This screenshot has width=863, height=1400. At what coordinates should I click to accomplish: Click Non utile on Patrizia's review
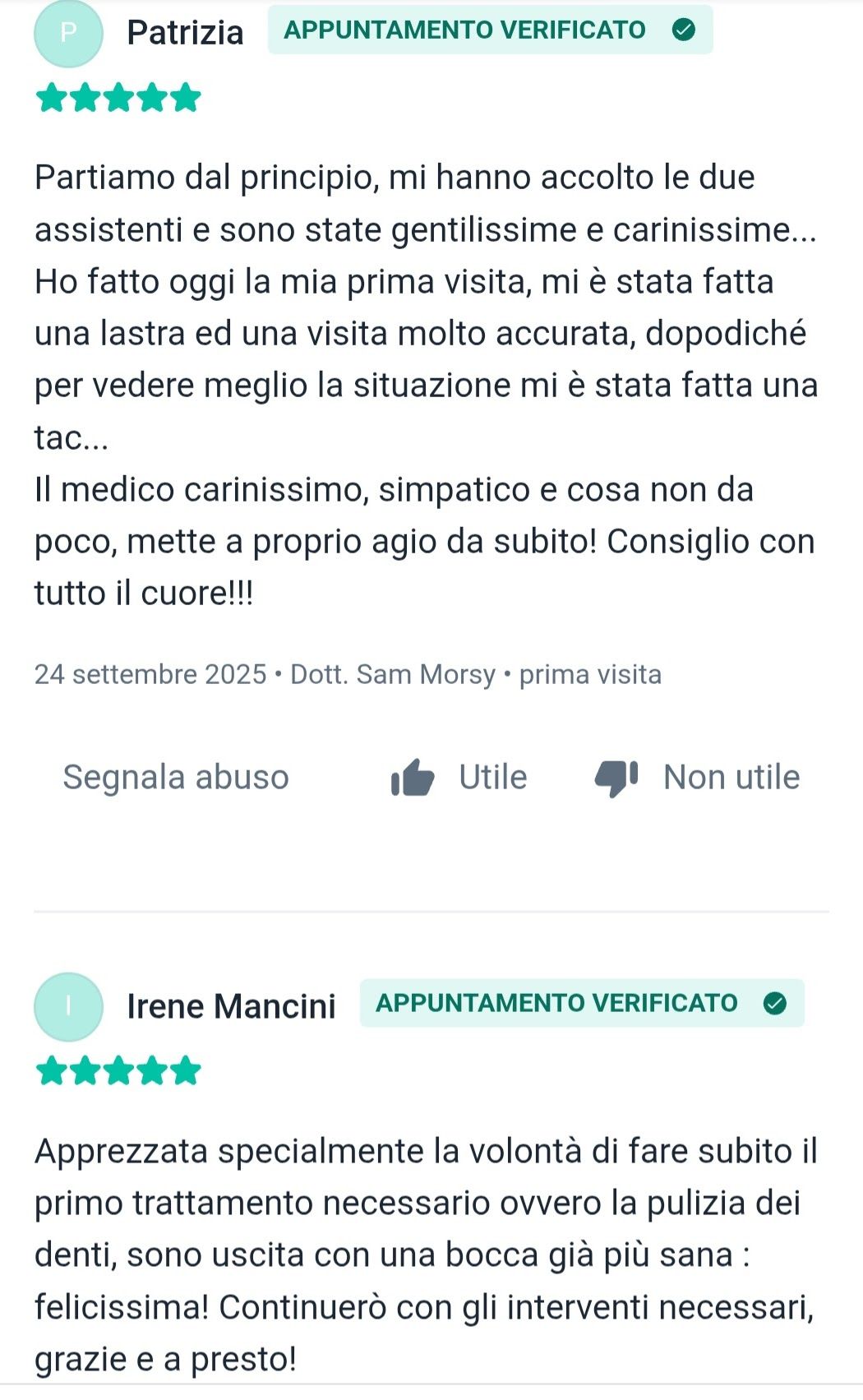pyautogui.click(x=731, y=776)
